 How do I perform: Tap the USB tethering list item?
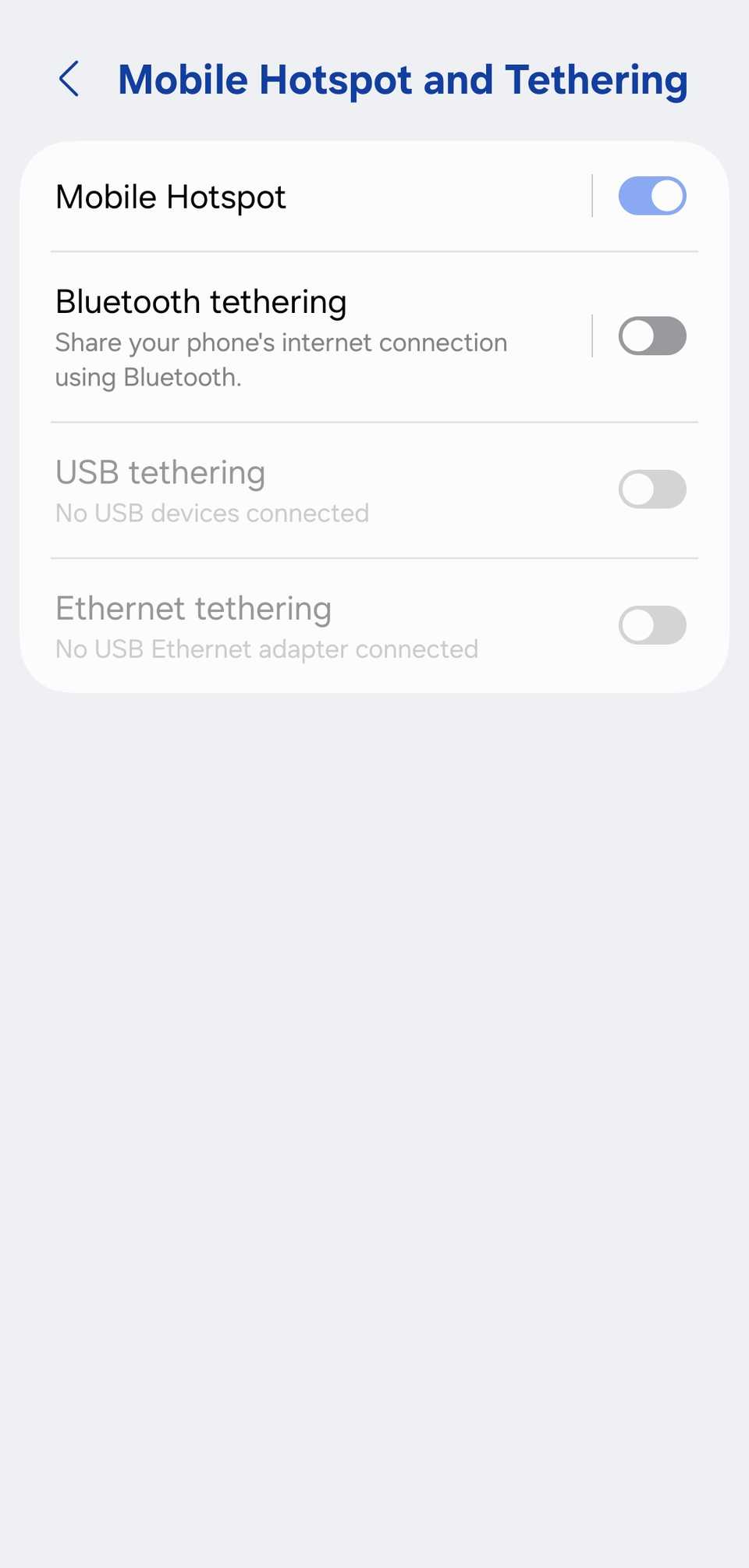pyautogui.click(x=312, y=489)
